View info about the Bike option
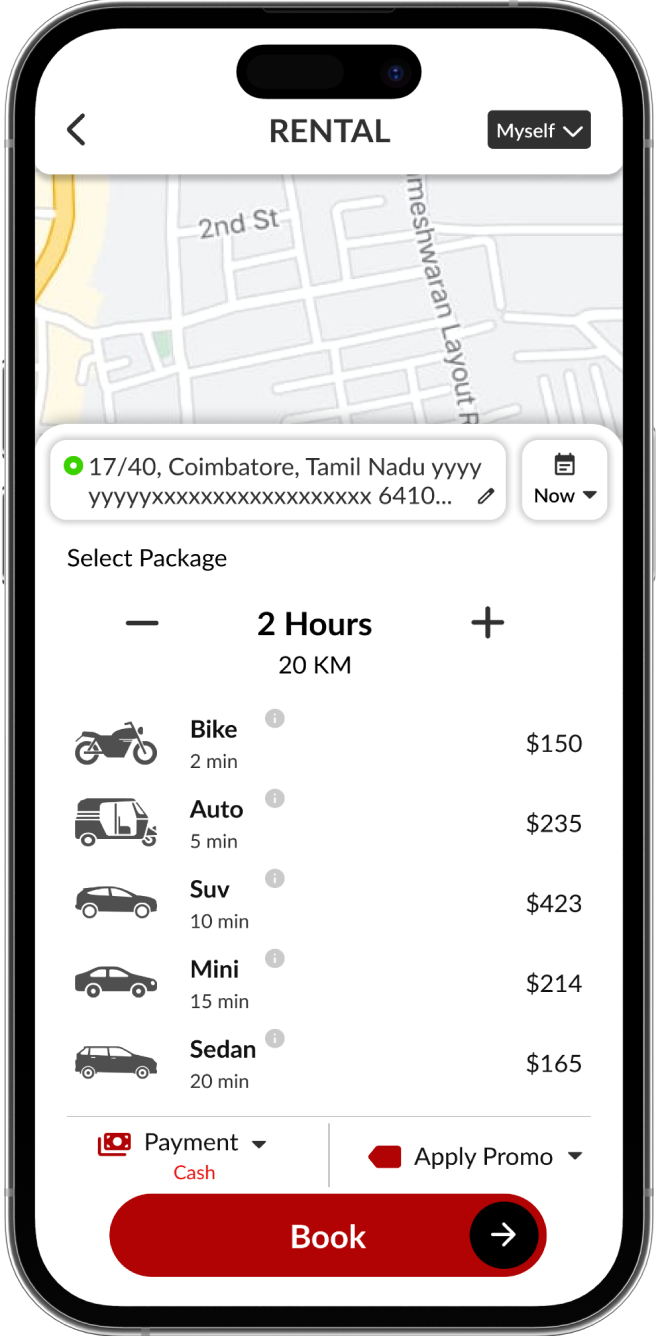Viewport: 660px width, 1336px height. point(275,718)
